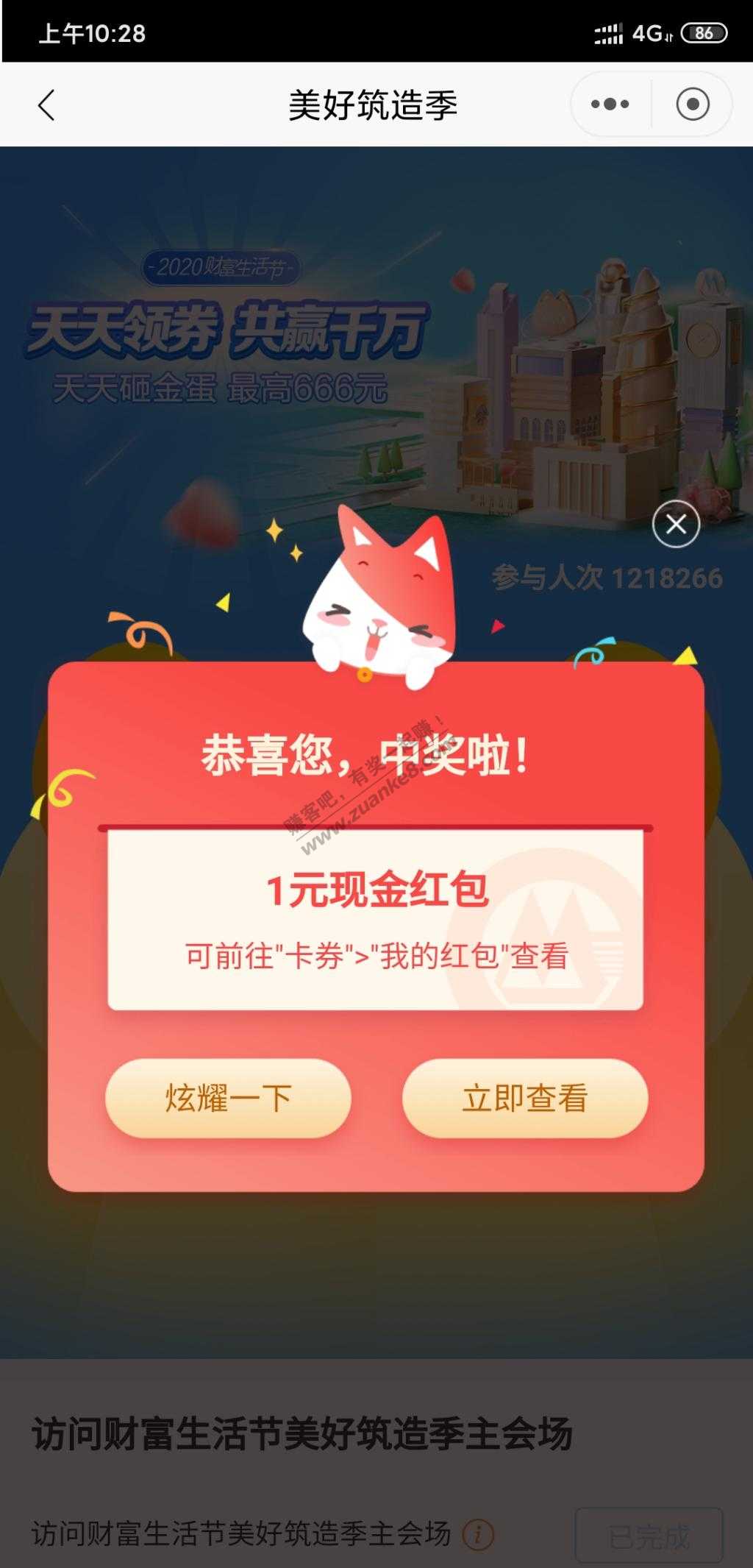This screenshot has height=1568, width=753.
Task: Dismiss the prize popup with the X
Action: (676, 524)
